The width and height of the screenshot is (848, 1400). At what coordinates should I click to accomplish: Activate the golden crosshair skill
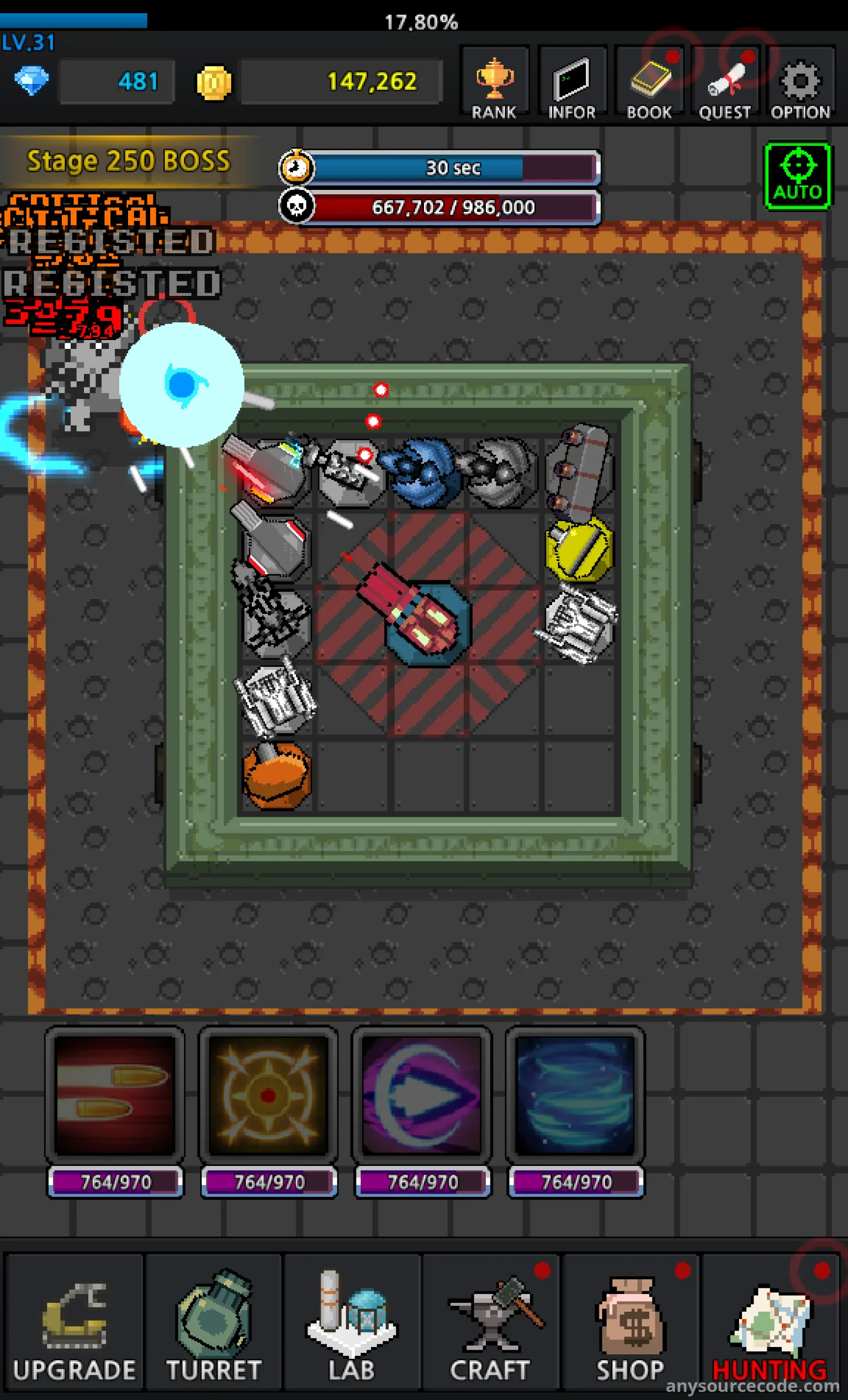(x=268, y=1095)
